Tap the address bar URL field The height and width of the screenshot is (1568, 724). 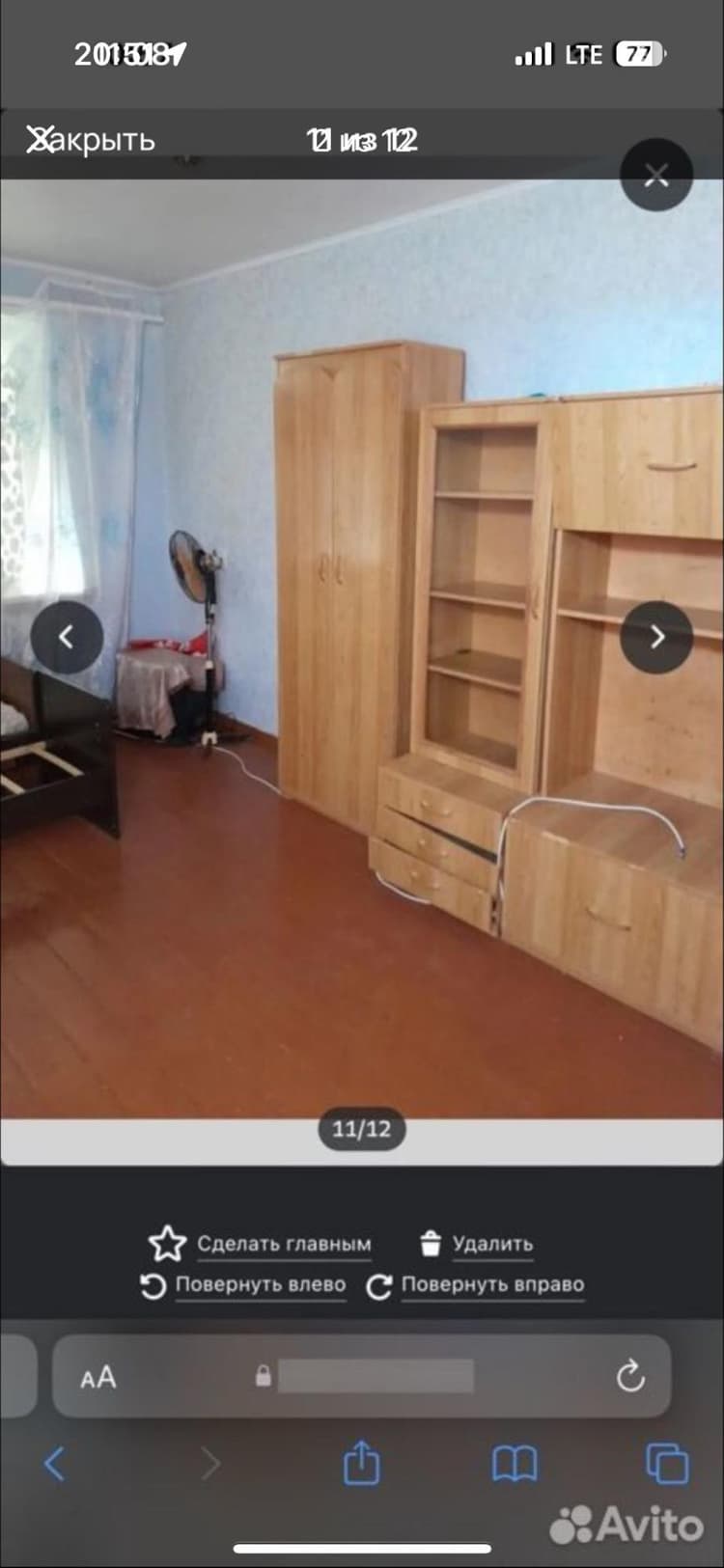point(362,1376)
